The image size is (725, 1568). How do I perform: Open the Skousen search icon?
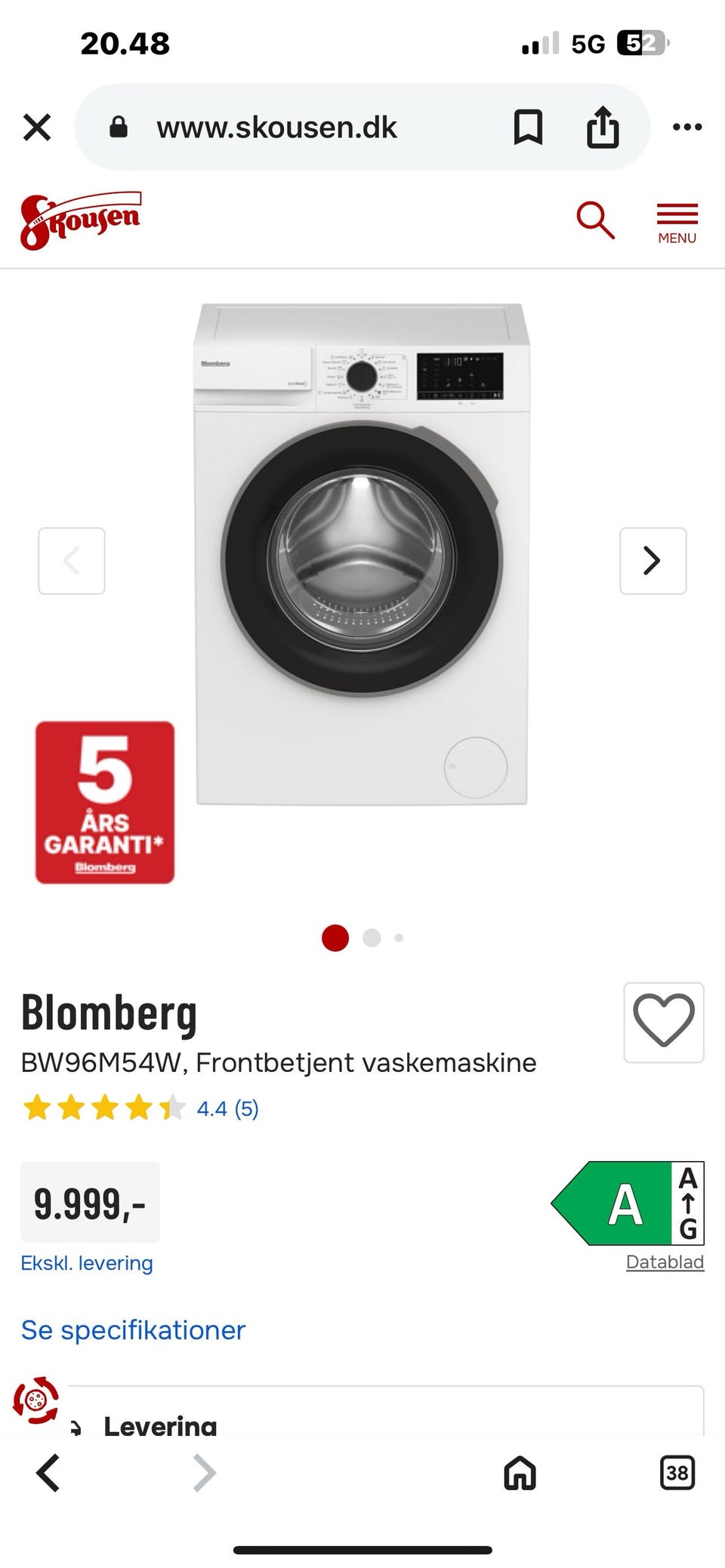(x=594, y=220)
